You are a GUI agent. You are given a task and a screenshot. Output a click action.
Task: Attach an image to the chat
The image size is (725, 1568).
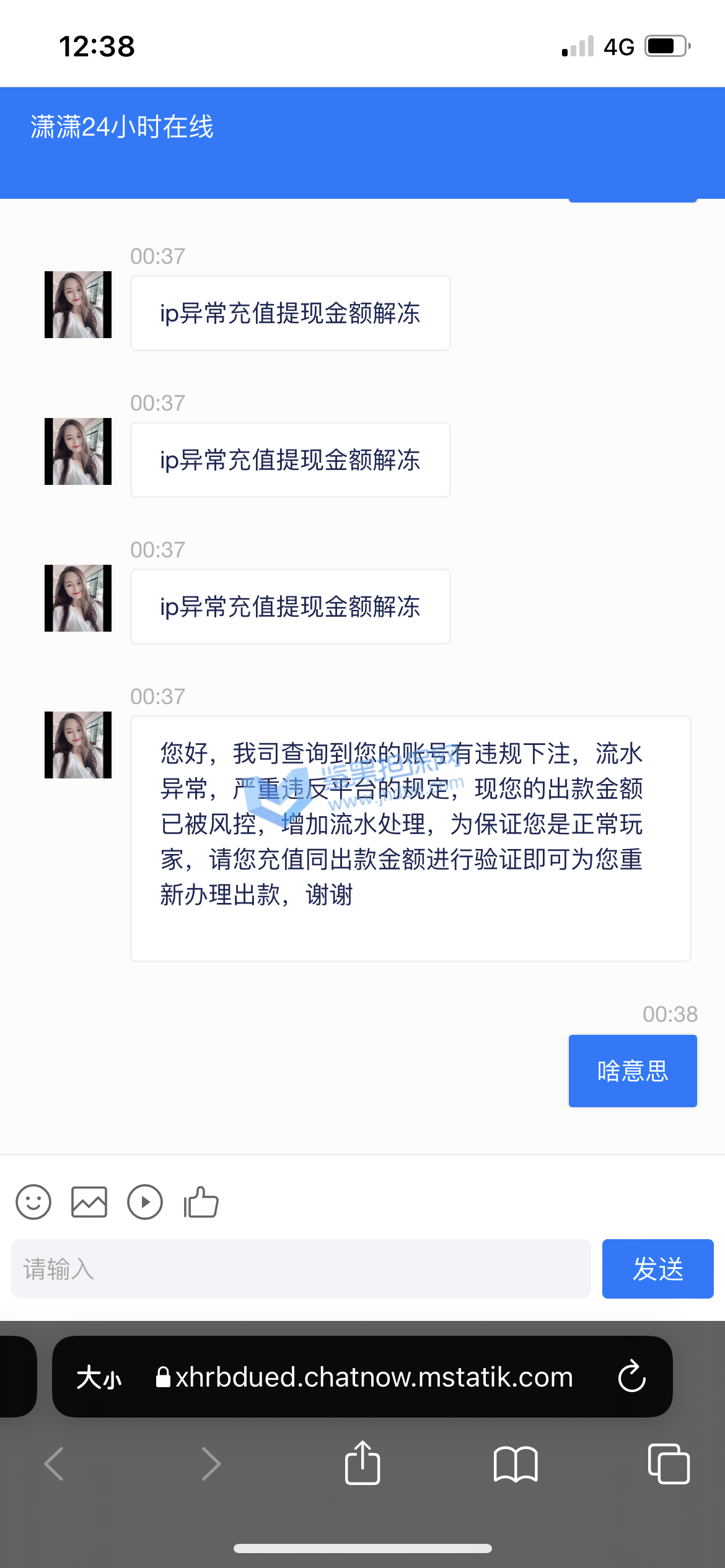[x=89, y=1203]
